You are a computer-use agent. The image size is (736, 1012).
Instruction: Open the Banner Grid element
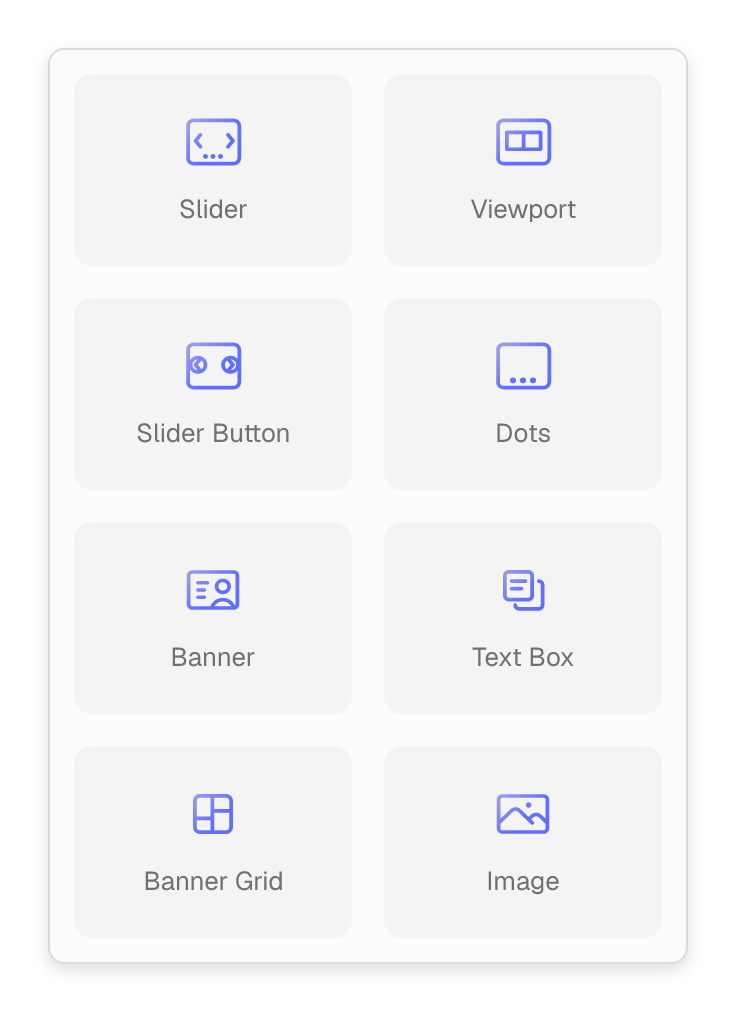(213, 842)
